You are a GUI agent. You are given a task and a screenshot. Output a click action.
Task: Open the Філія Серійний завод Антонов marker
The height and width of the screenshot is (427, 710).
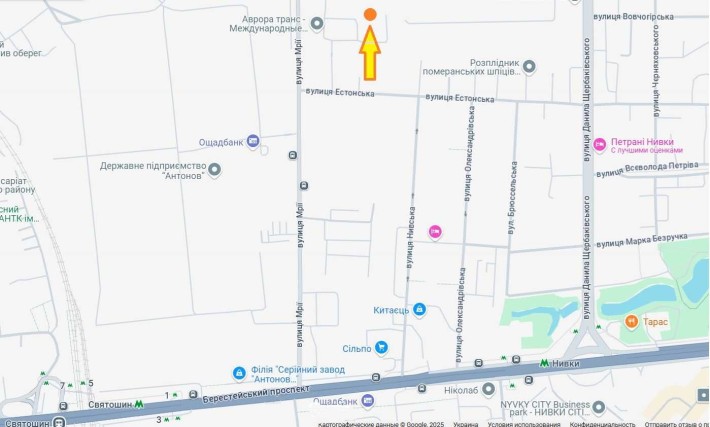239,374
